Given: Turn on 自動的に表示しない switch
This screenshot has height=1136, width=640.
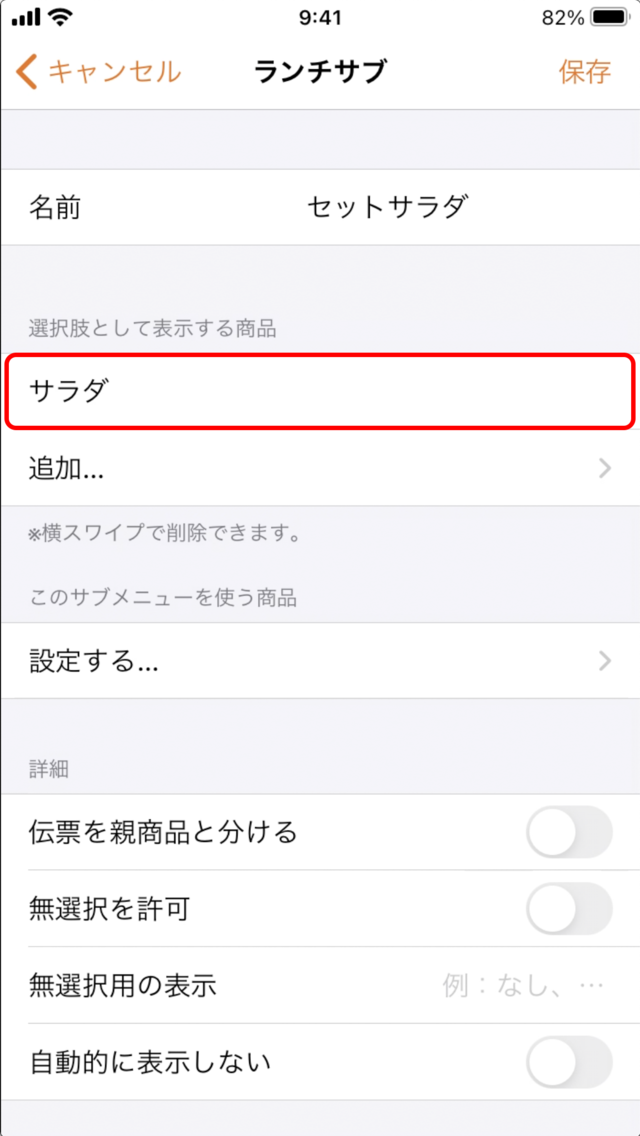Looking at the screenshot, I should (x=569, y=1062).
